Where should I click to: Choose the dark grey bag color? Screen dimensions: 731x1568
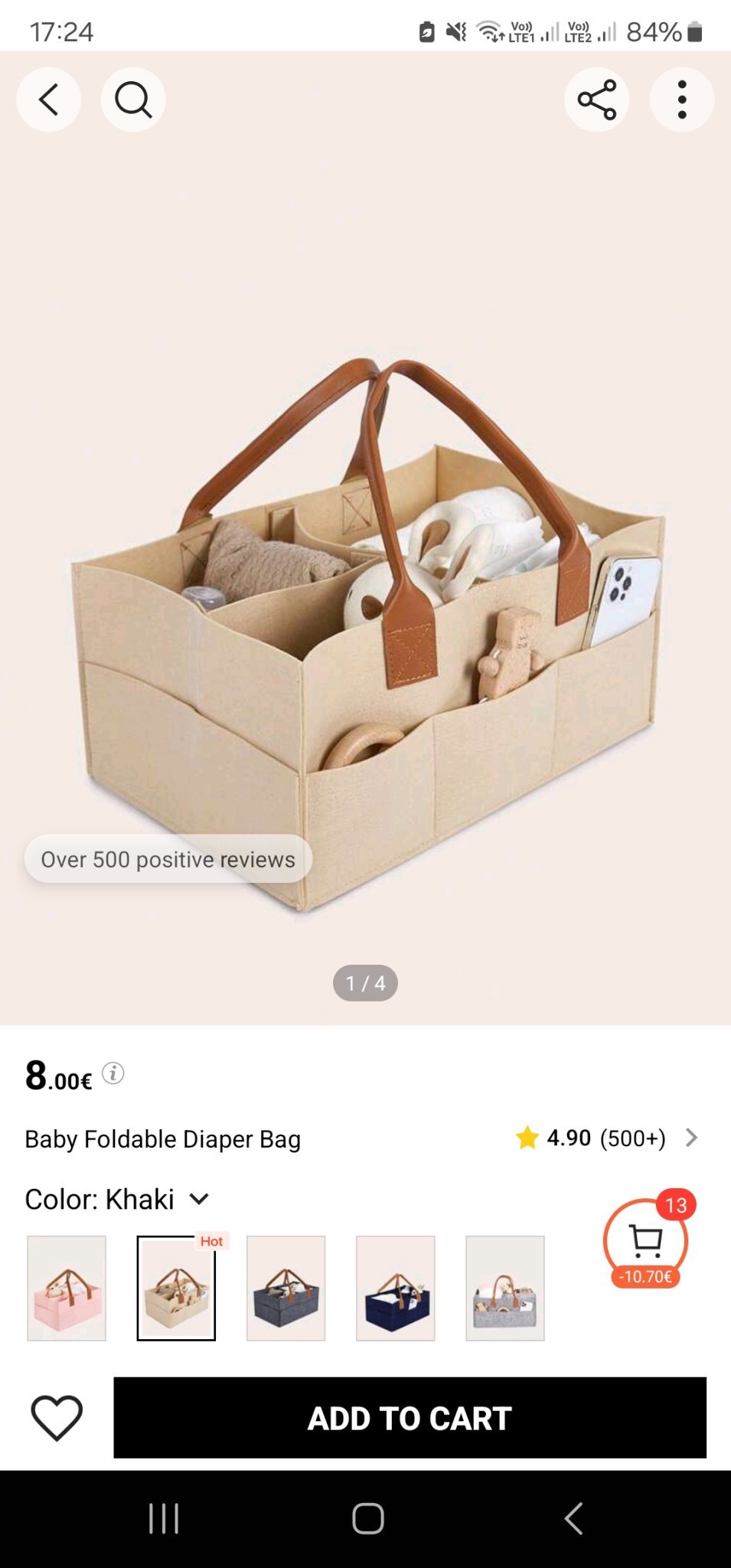tap(286, 1288)
